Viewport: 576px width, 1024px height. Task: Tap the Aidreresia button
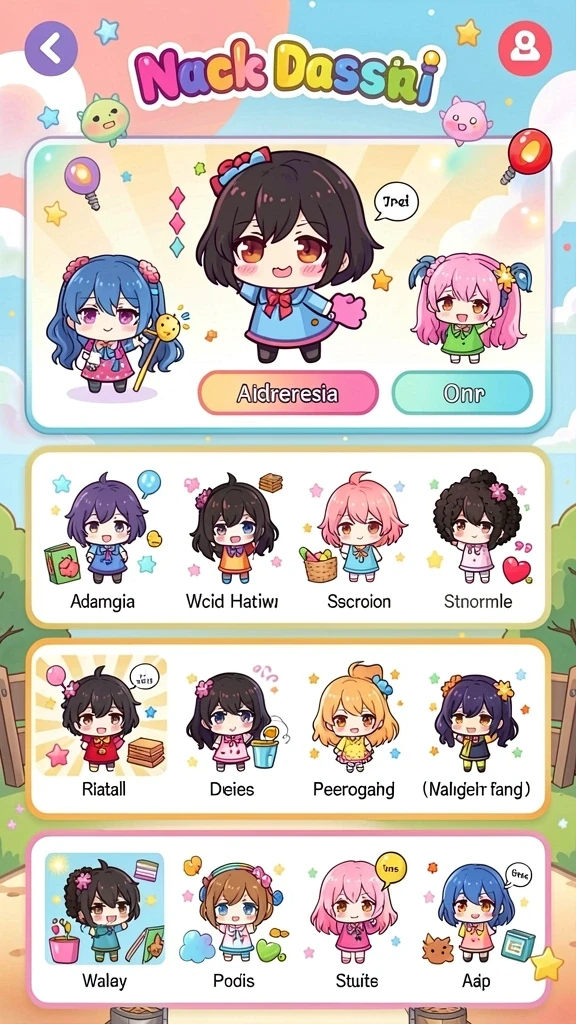click(288, 393)
